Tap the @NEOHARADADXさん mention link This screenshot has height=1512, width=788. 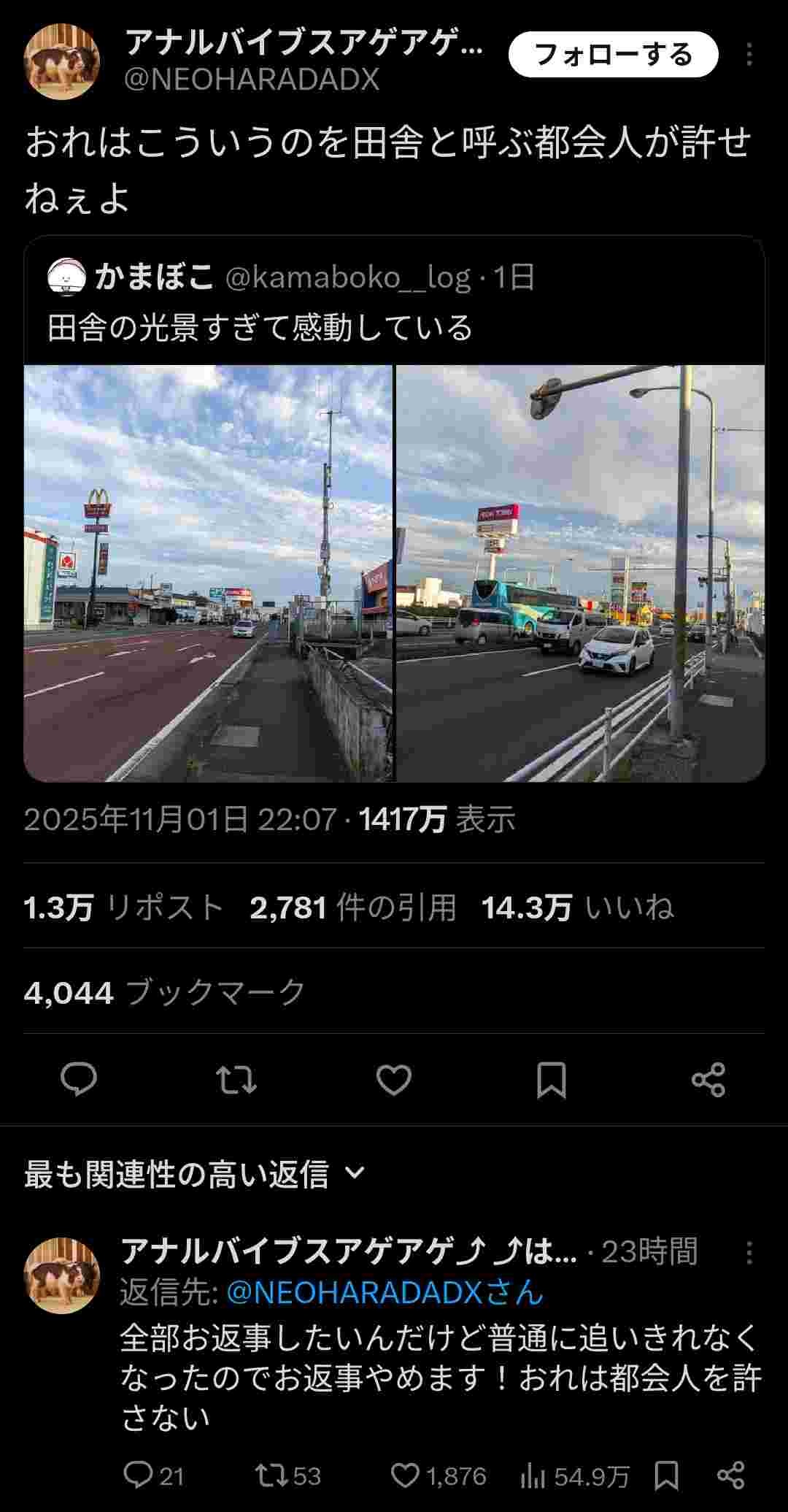pos(385,1293)
